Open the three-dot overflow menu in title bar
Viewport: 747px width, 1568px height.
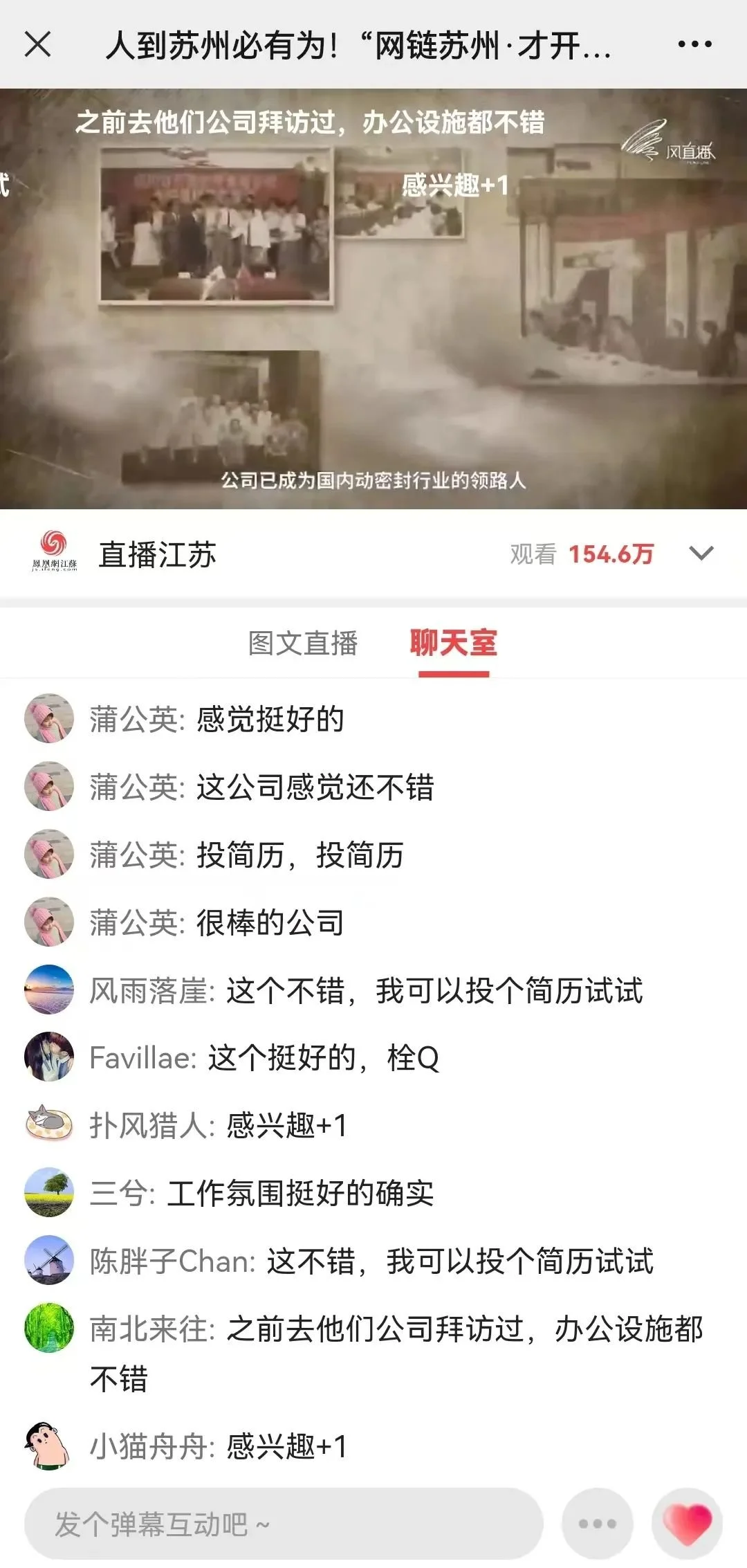[x=694, y=45]
